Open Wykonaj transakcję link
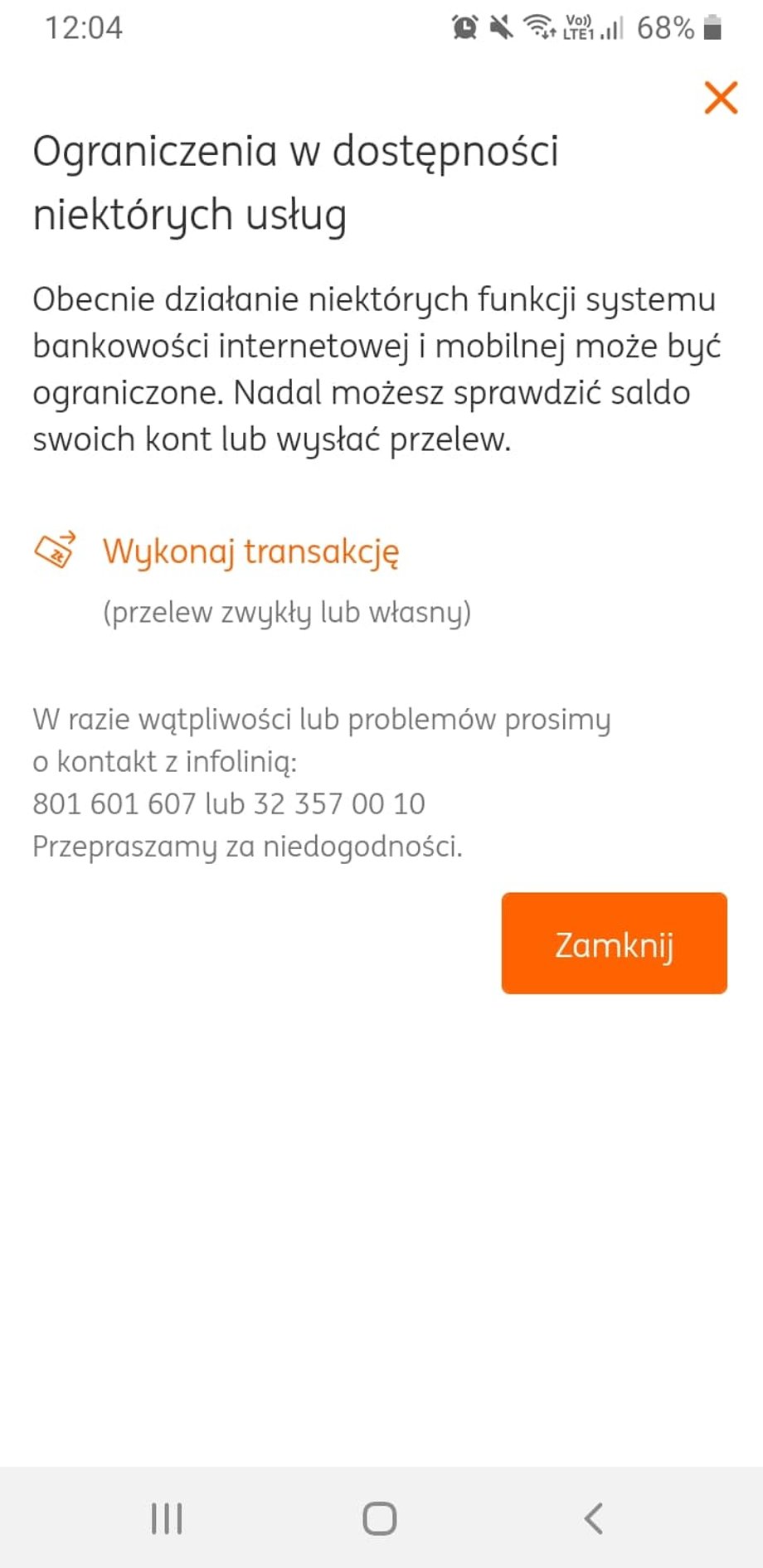 (250, 551)
